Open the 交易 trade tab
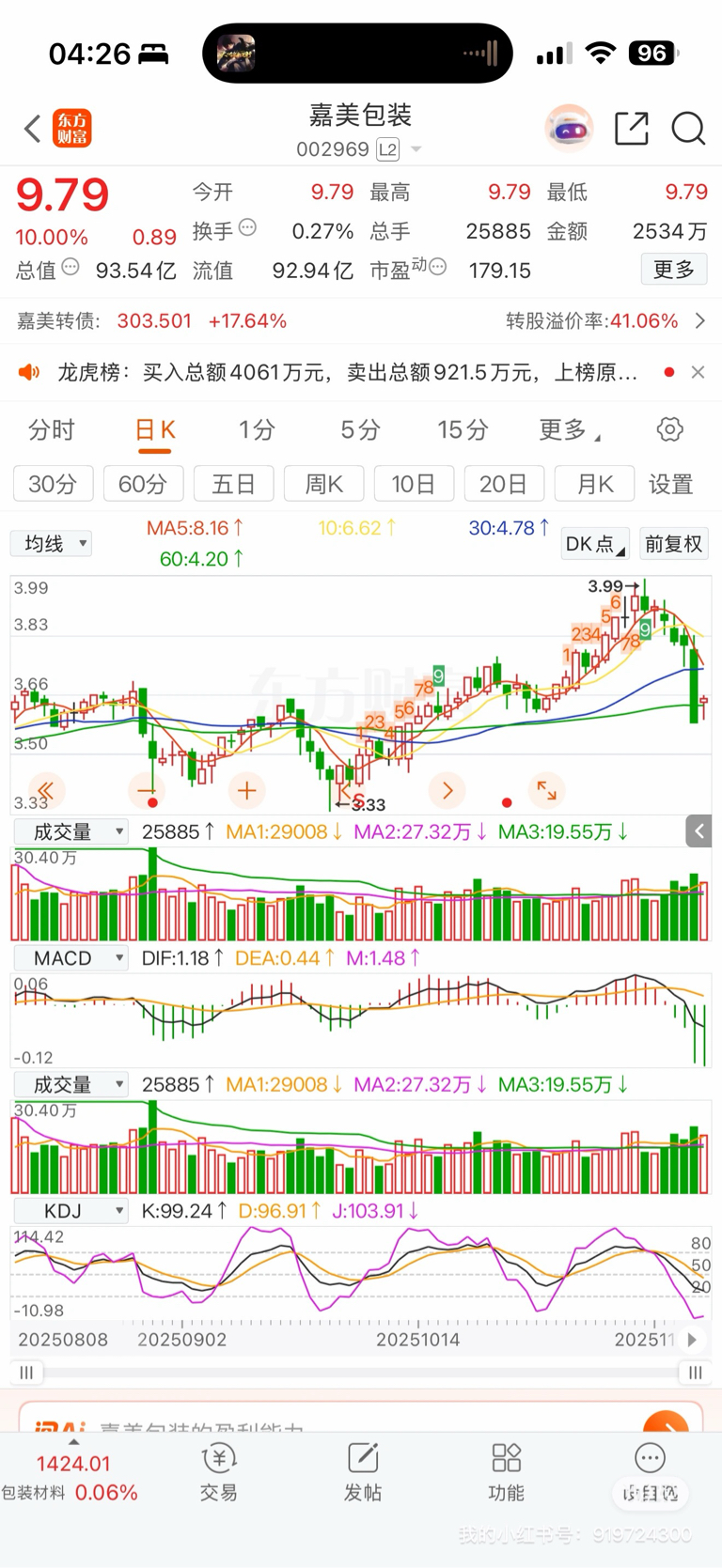The image size is (722, 1568). pyautogui.click(x=218, y=1473)
